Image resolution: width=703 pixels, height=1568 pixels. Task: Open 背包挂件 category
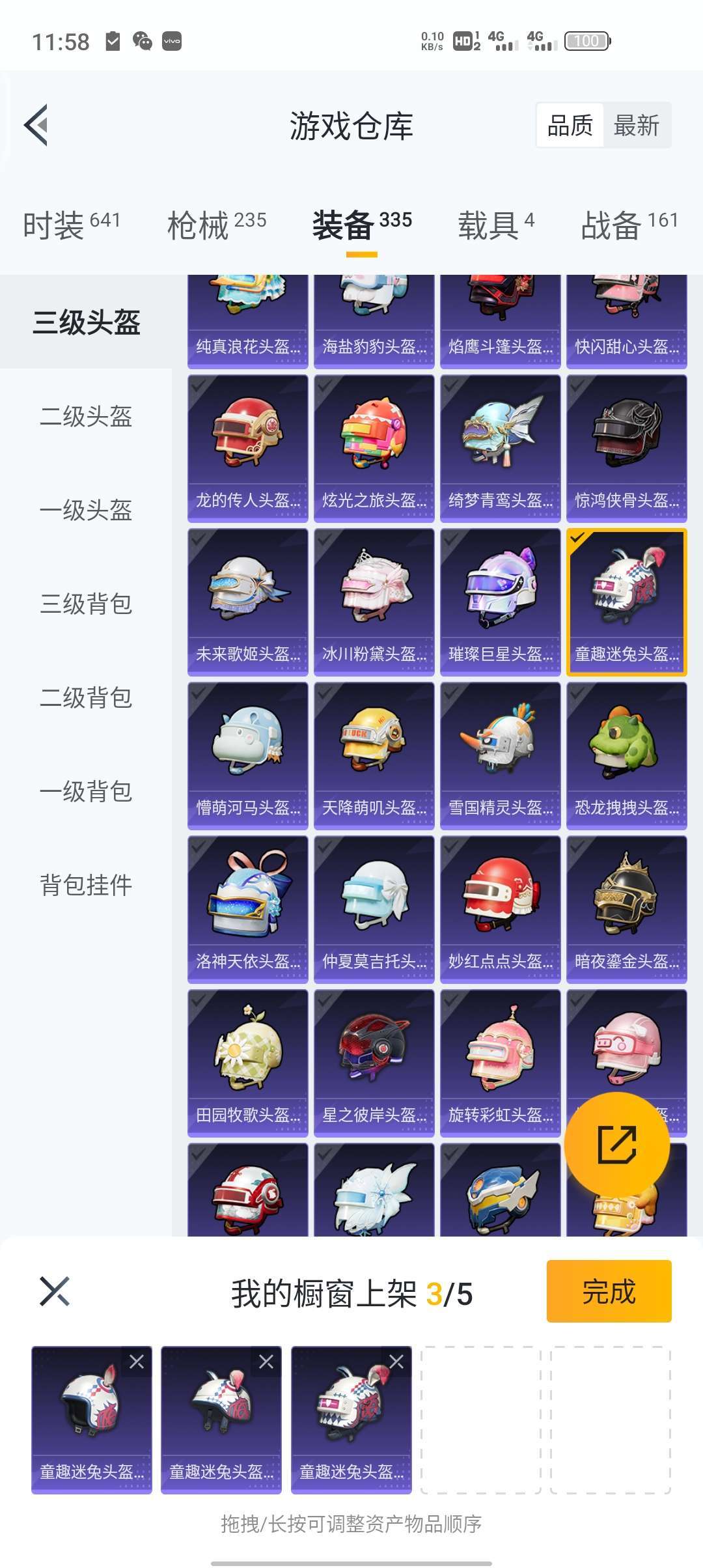pos(86,885)
